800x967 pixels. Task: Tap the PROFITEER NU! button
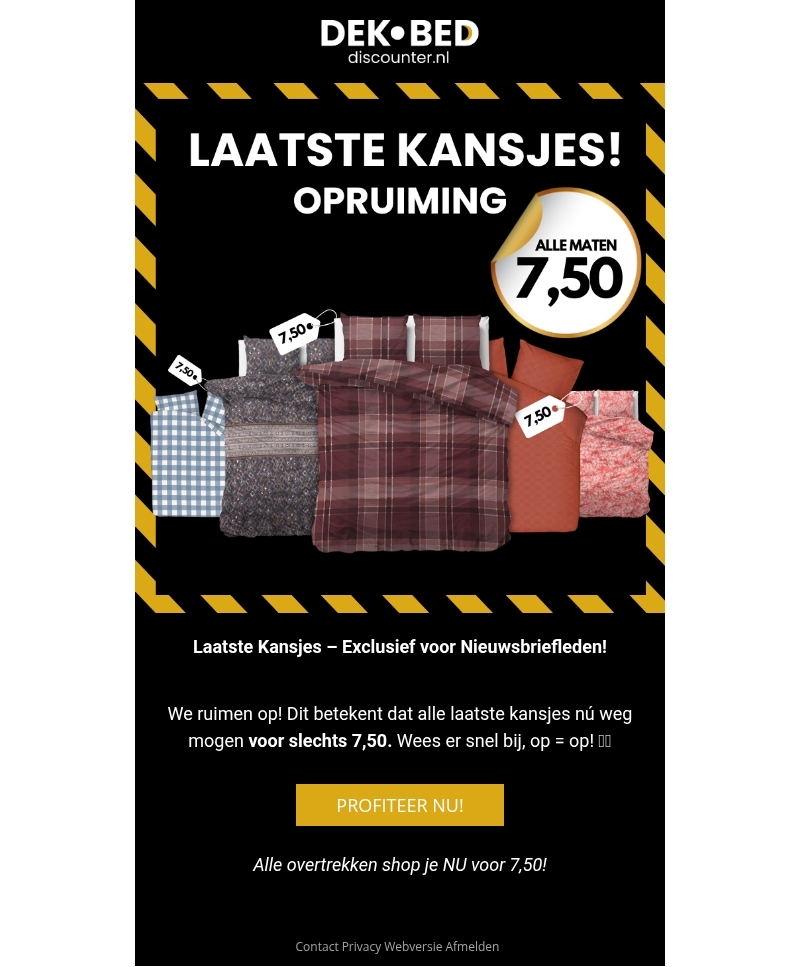(x=399, y=805)
